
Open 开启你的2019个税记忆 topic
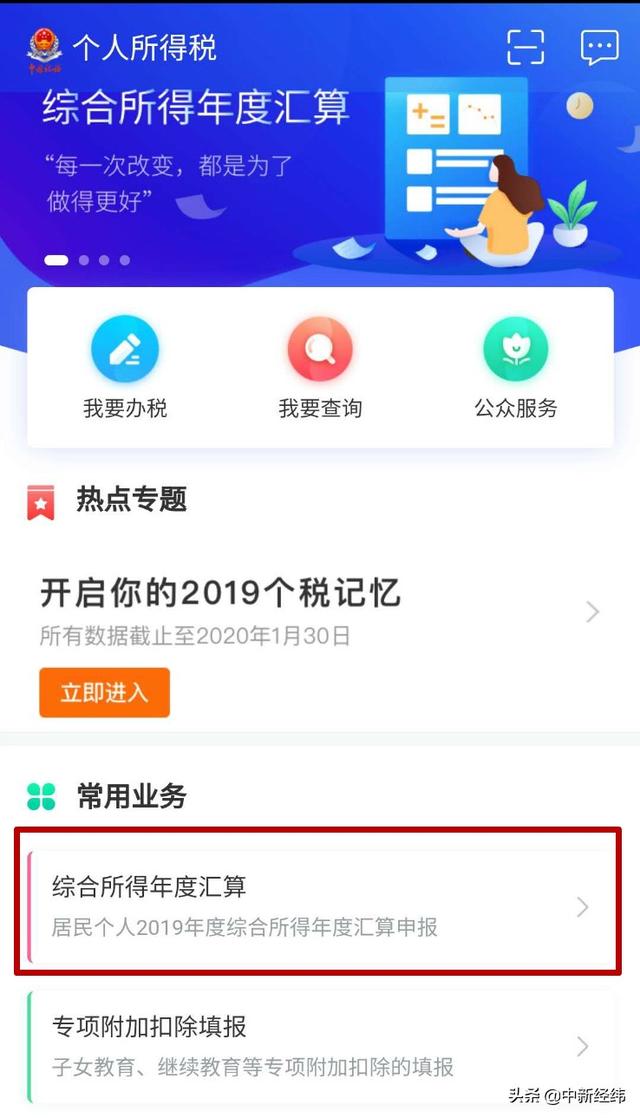click(320, 612)
